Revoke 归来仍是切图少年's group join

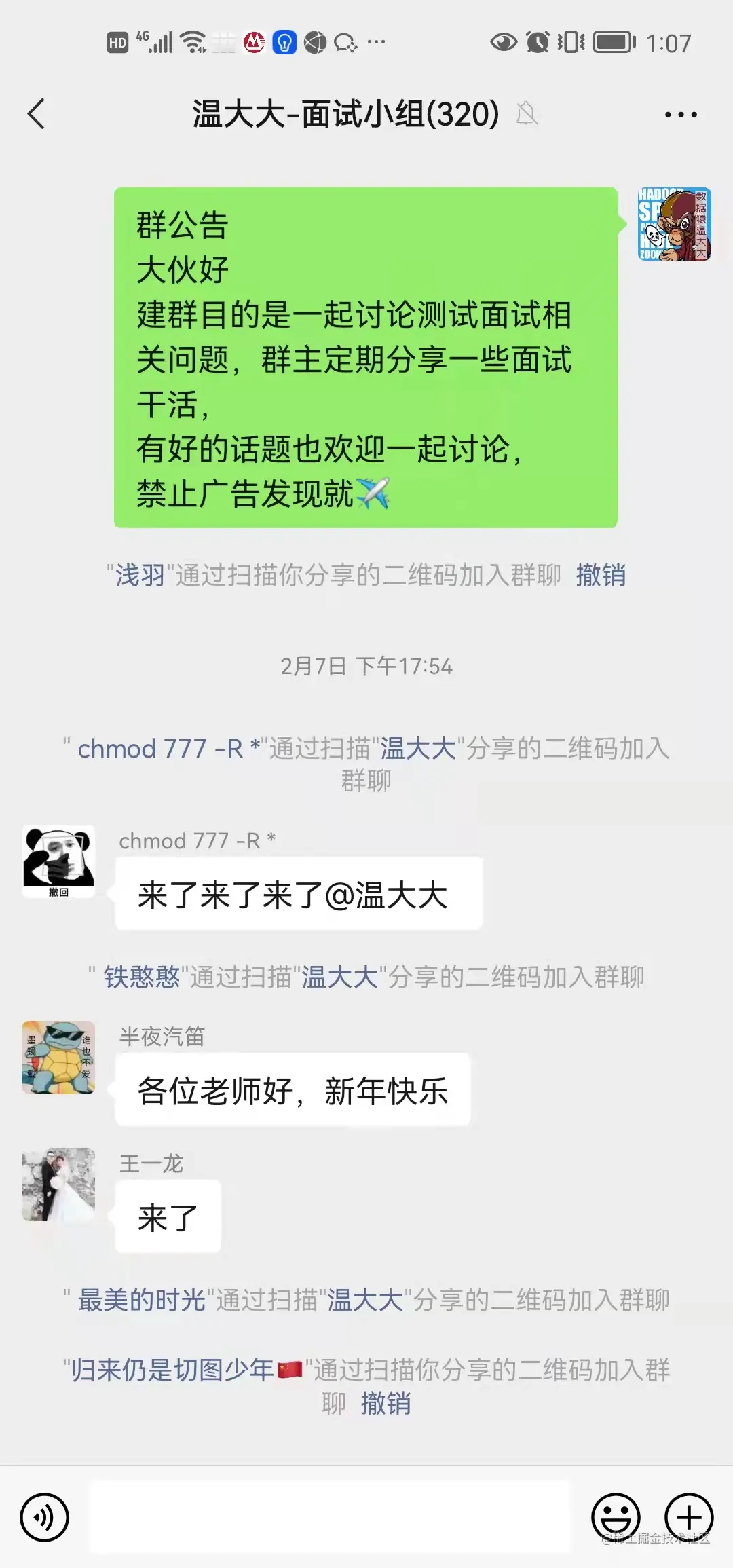tap(386, 1403)
